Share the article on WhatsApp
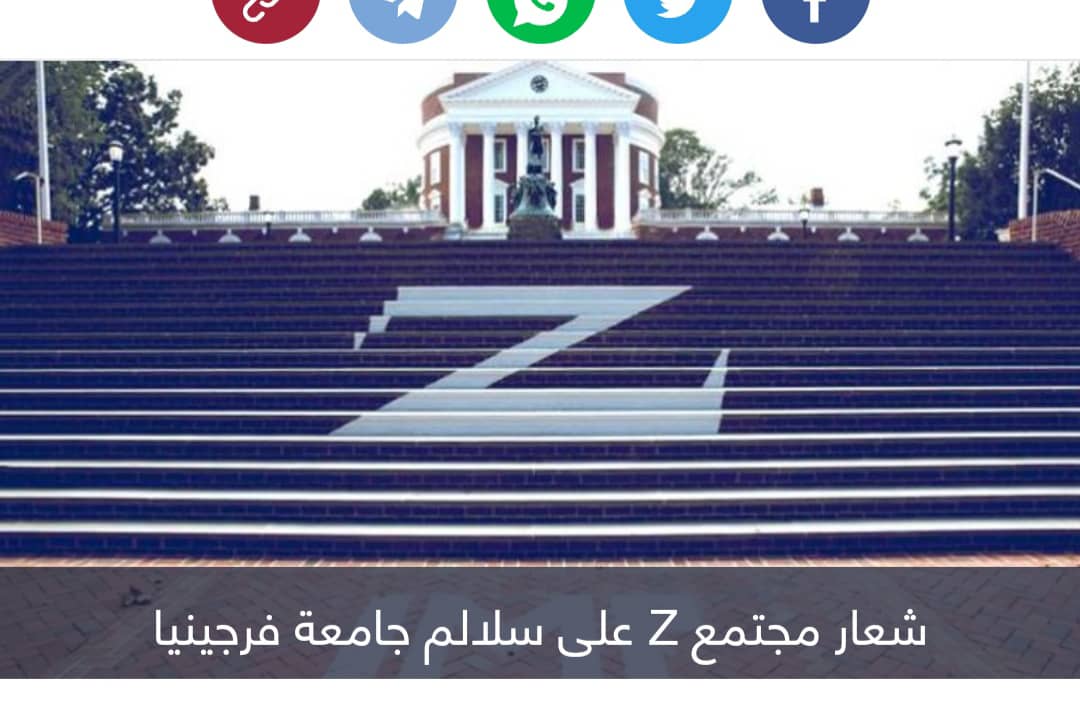 [x=540, y=12]
